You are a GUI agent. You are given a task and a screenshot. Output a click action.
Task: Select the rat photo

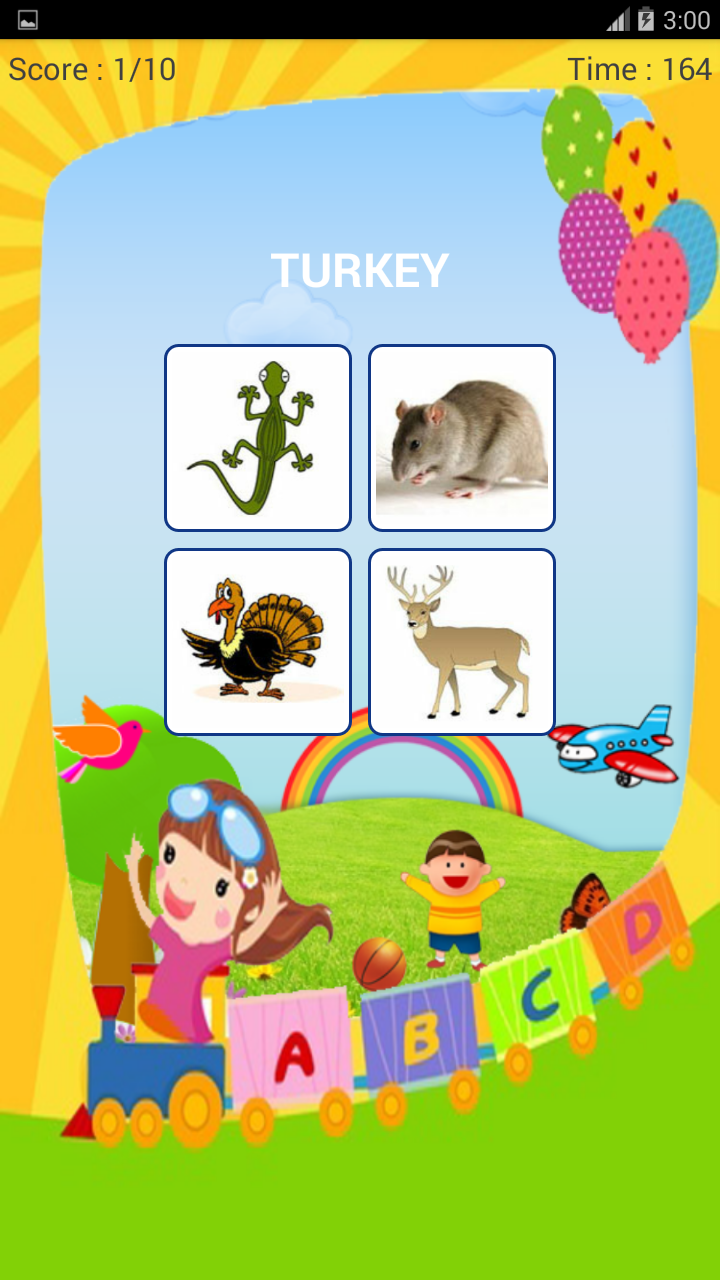461,436
